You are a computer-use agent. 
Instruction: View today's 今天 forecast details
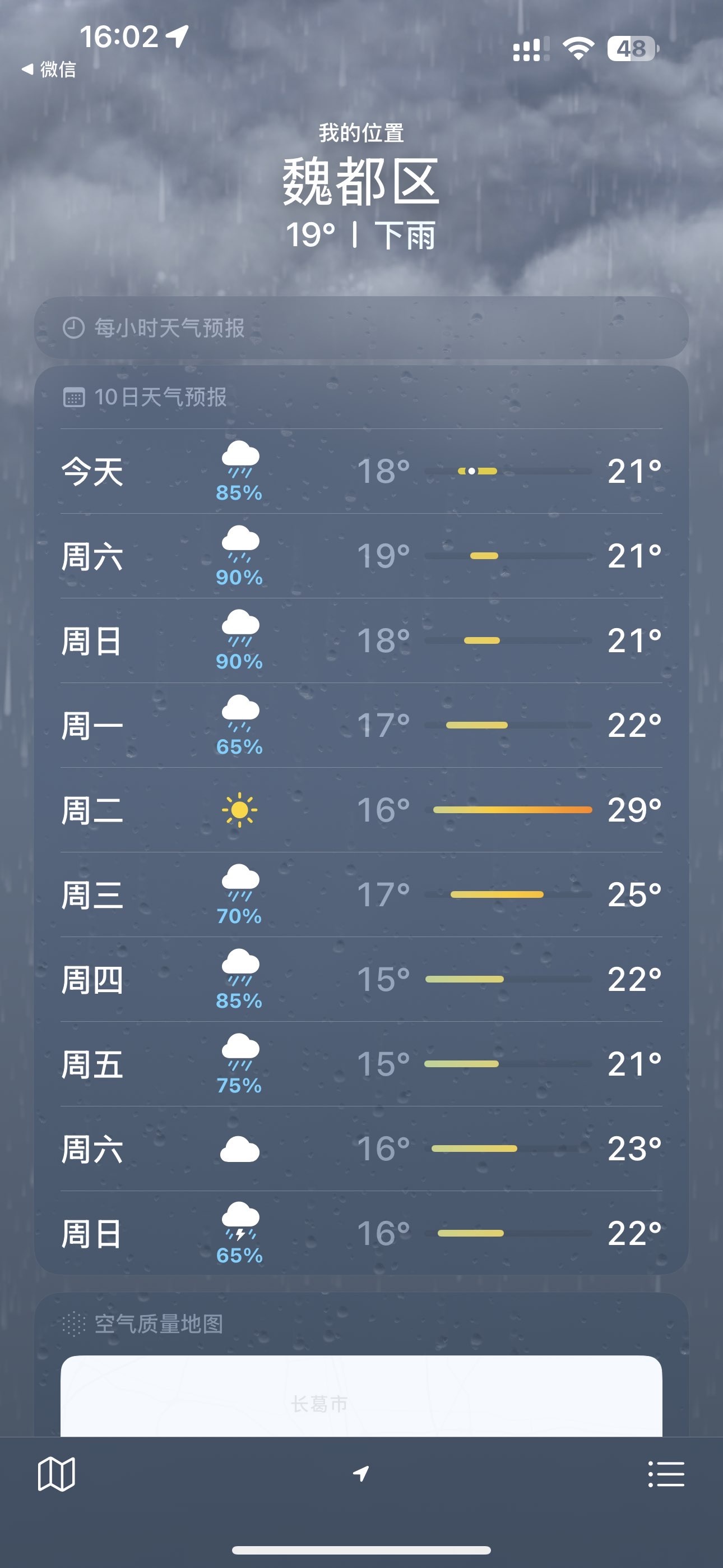coord(361,471)
